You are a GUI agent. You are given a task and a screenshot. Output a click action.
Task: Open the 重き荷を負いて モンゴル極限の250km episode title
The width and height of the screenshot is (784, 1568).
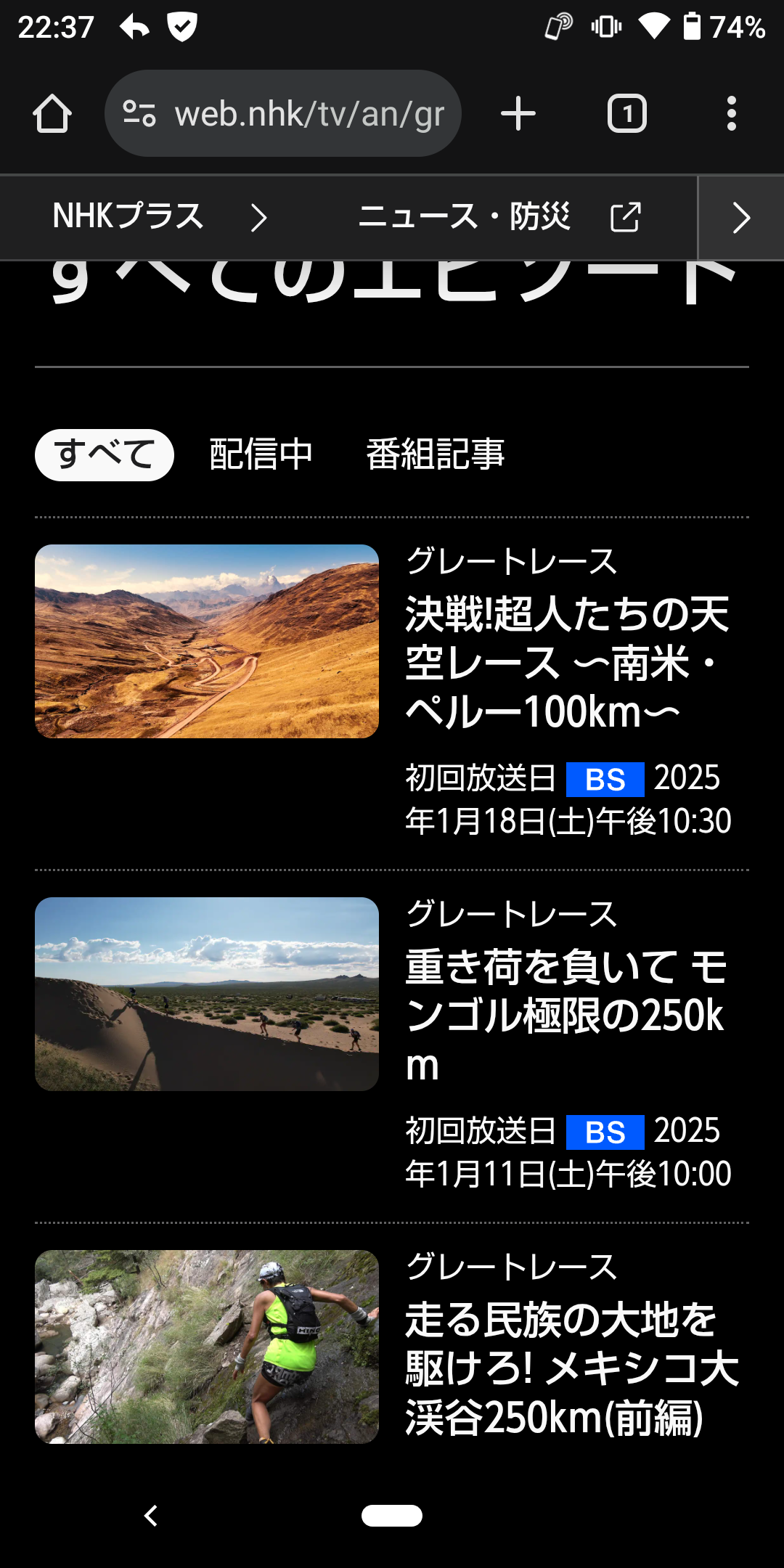coord(566,1015)
